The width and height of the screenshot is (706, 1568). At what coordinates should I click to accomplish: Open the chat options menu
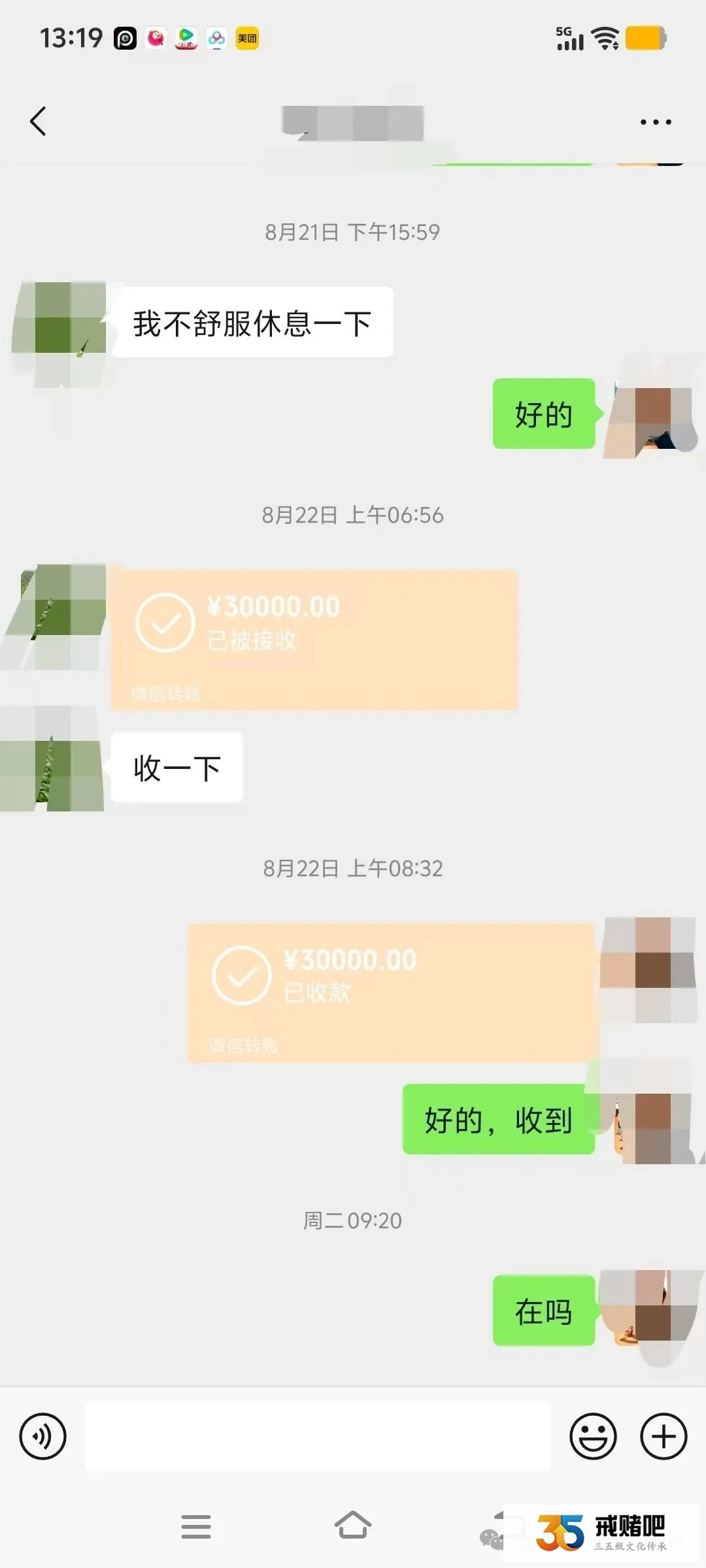point(655,122)
